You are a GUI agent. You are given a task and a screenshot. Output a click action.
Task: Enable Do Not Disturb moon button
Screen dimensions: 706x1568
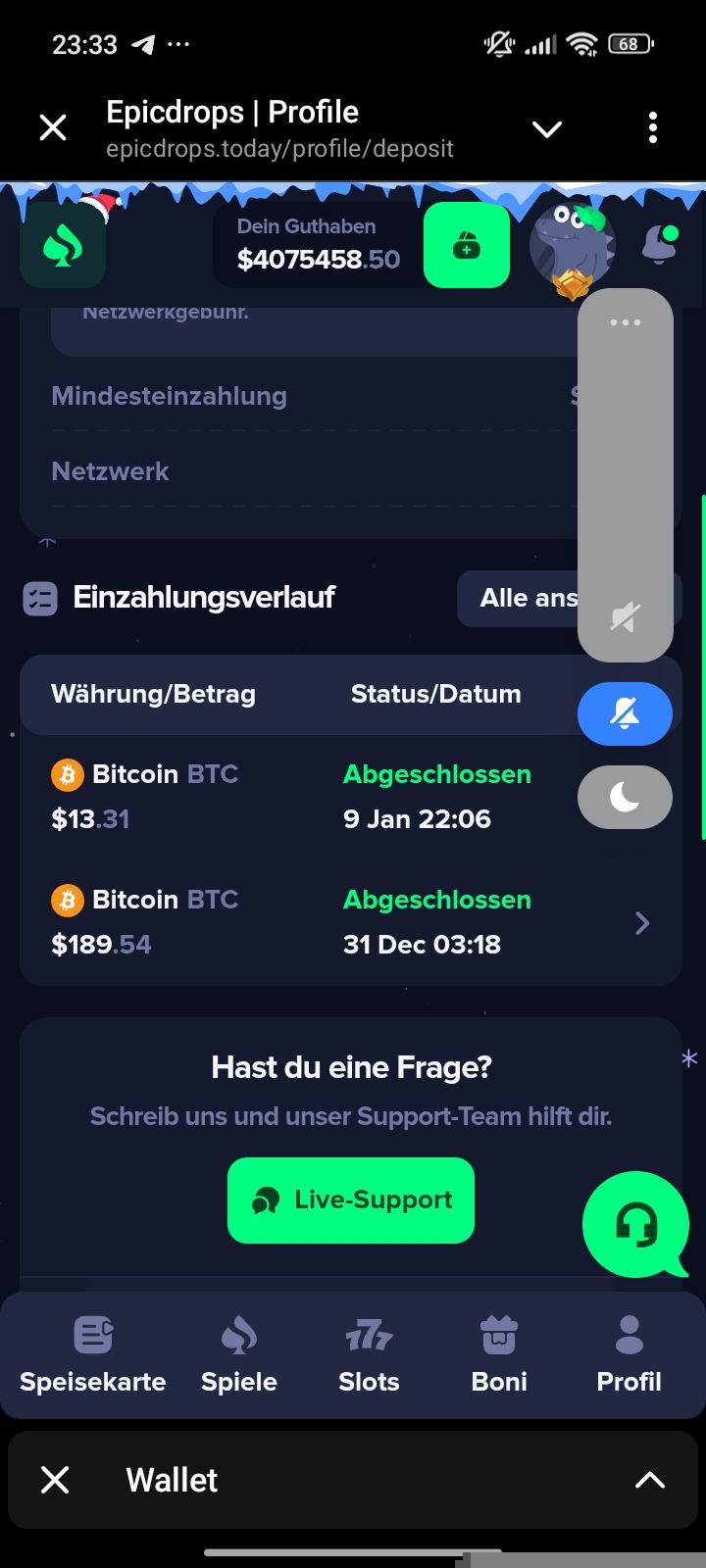625,797
